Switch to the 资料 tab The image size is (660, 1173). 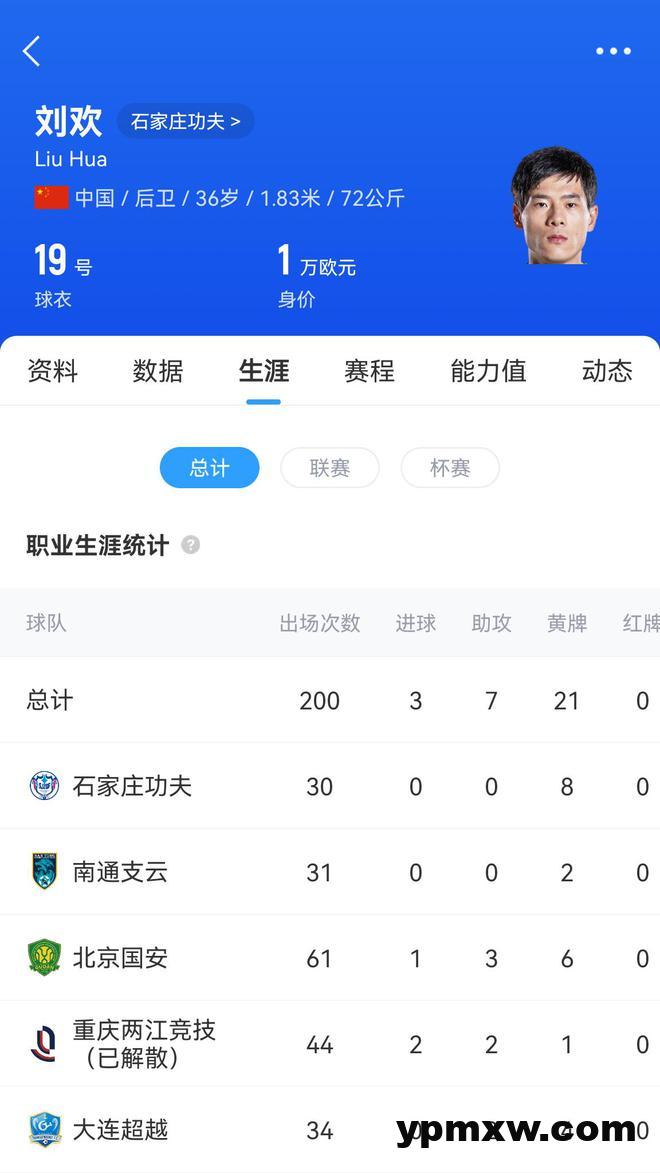tap(52, 371)
